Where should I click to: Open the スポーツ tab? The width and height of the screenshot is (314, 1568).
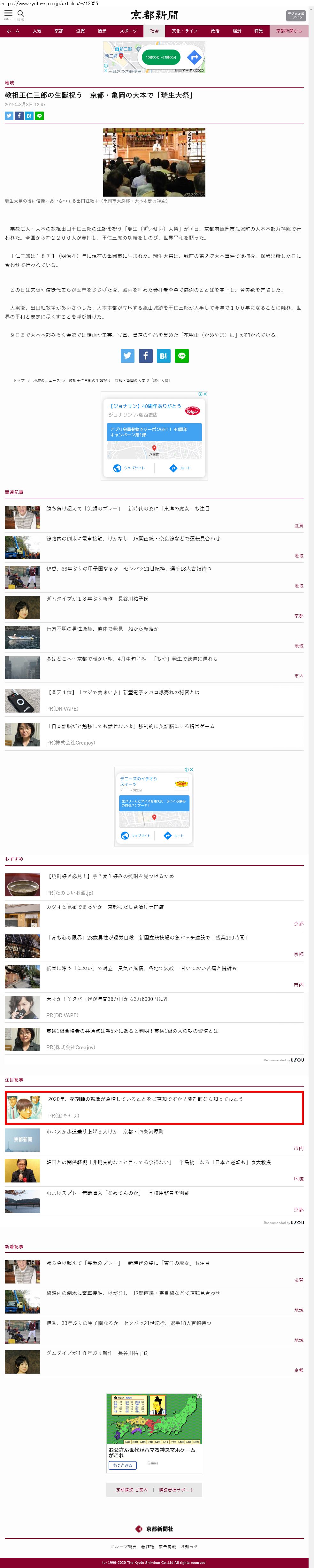point(128,31)
